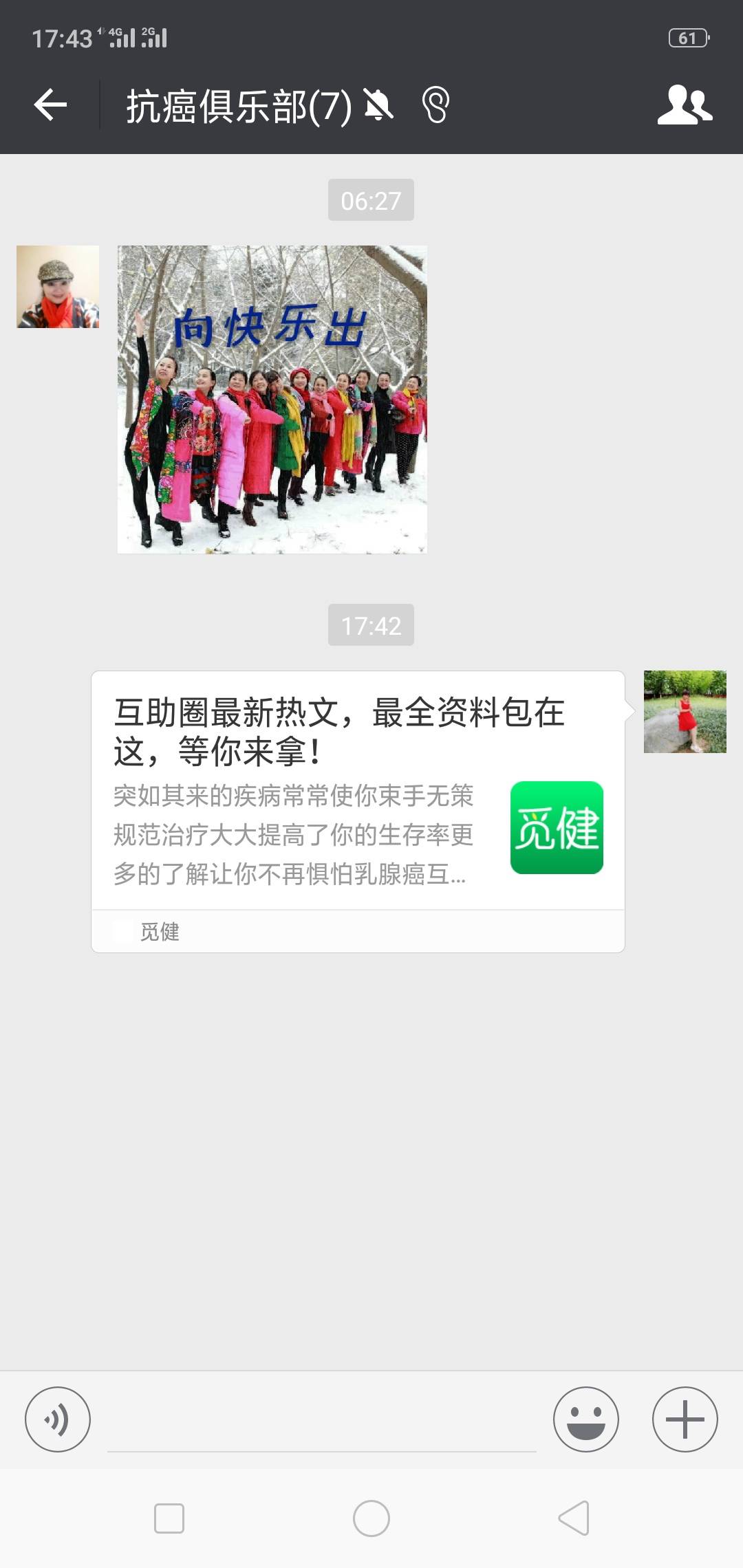Check the battery indicator showing 61
The height and width of the screenshot is (1568, 743).
click(687, 38)
